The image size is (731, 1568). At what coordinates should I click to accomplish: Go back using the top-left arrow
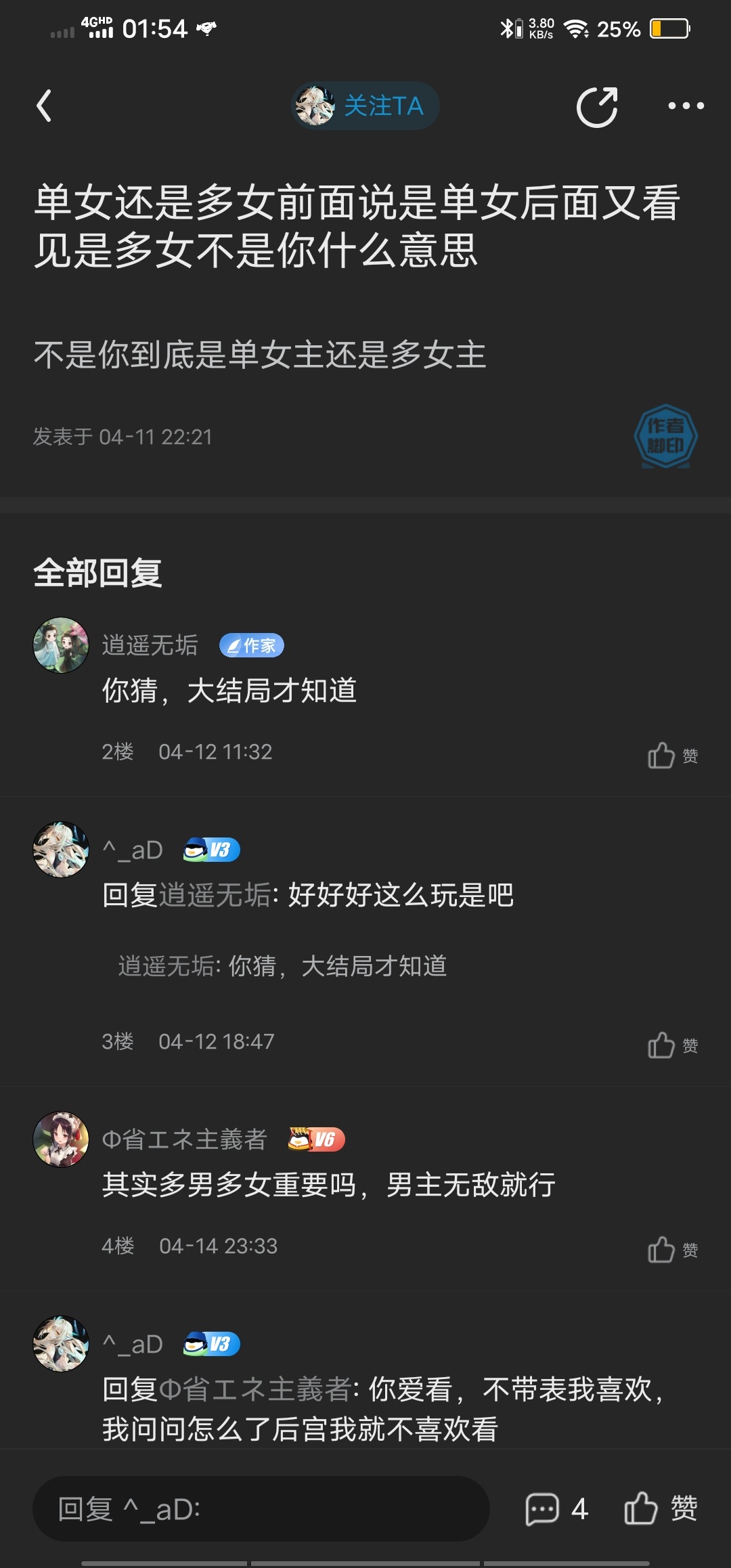pyautogui.click(x=44, y=106)
